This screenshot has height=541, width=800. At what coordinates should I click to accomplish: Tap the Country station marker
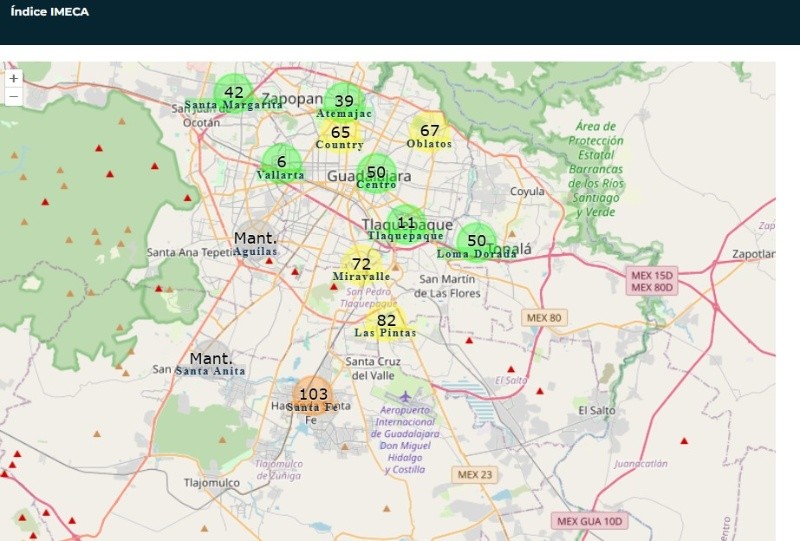[340, 134]
